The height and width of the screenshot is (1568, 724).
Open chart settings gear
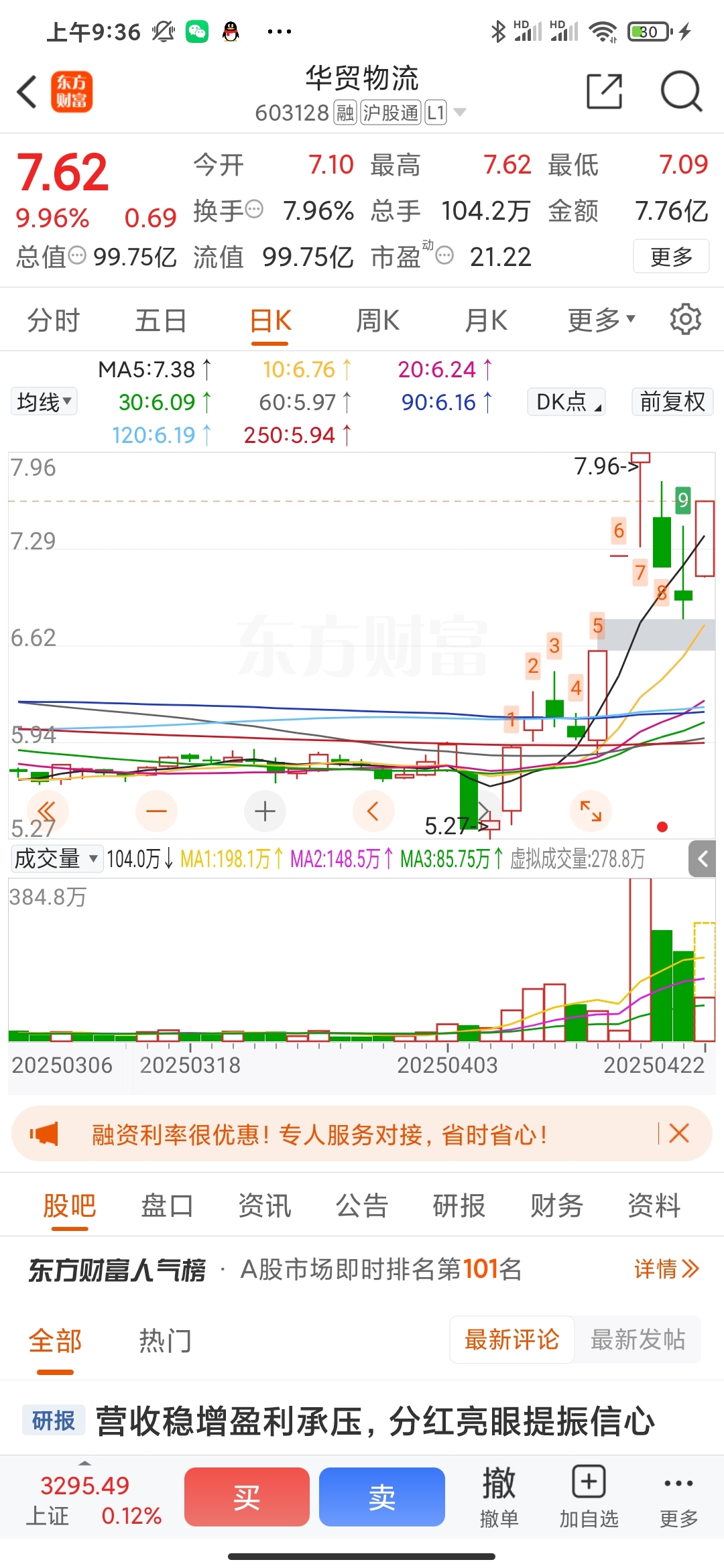685,320
